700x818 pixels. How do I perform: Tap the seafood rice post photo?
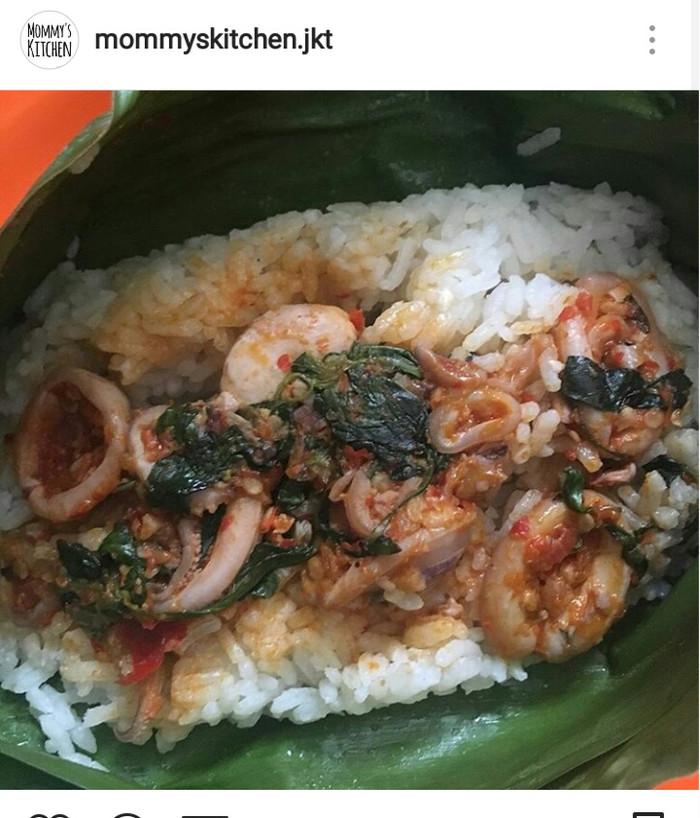(x=350, y=440)
